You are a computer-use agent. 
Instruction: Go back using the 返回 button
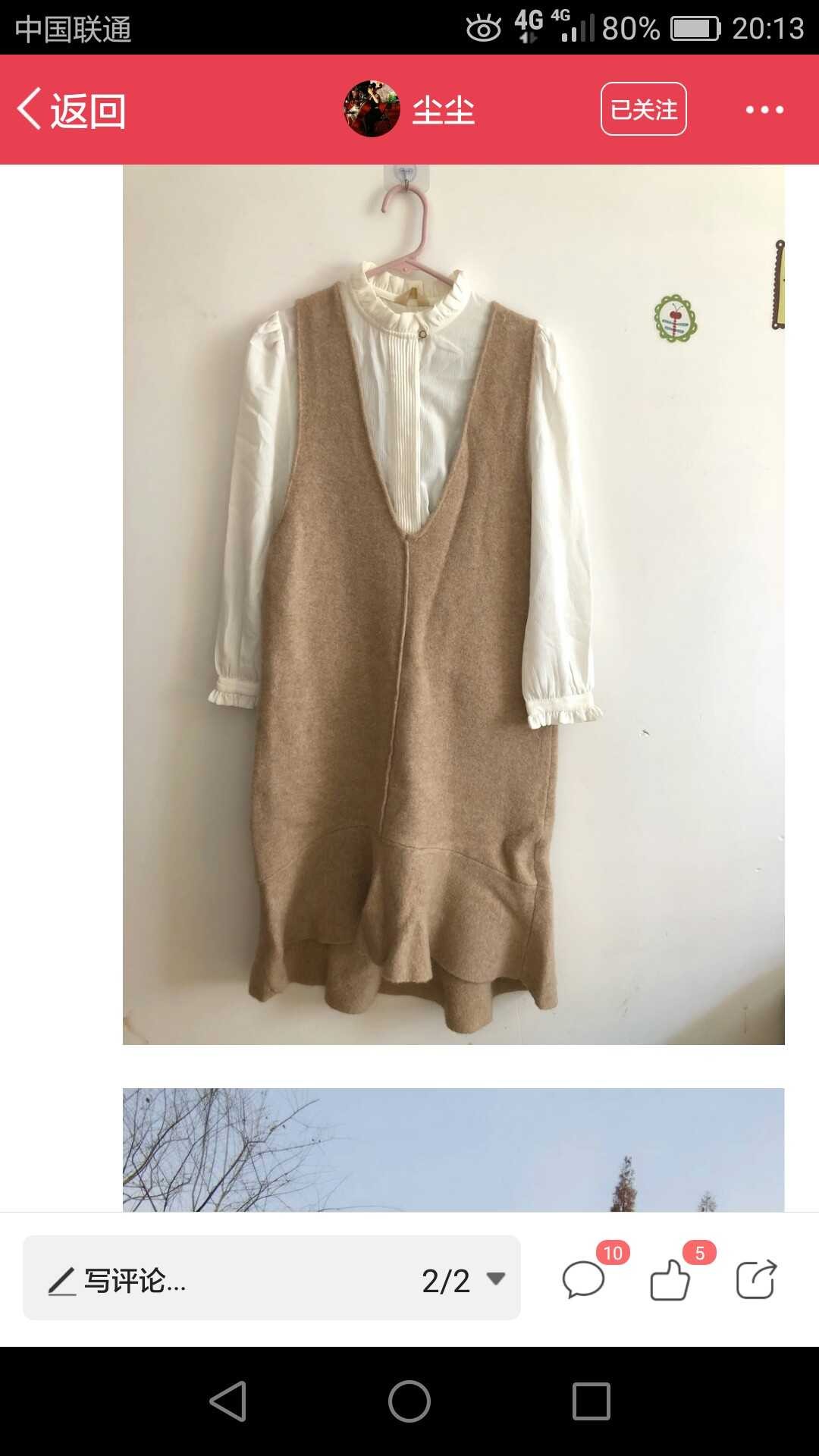point(71,110)
